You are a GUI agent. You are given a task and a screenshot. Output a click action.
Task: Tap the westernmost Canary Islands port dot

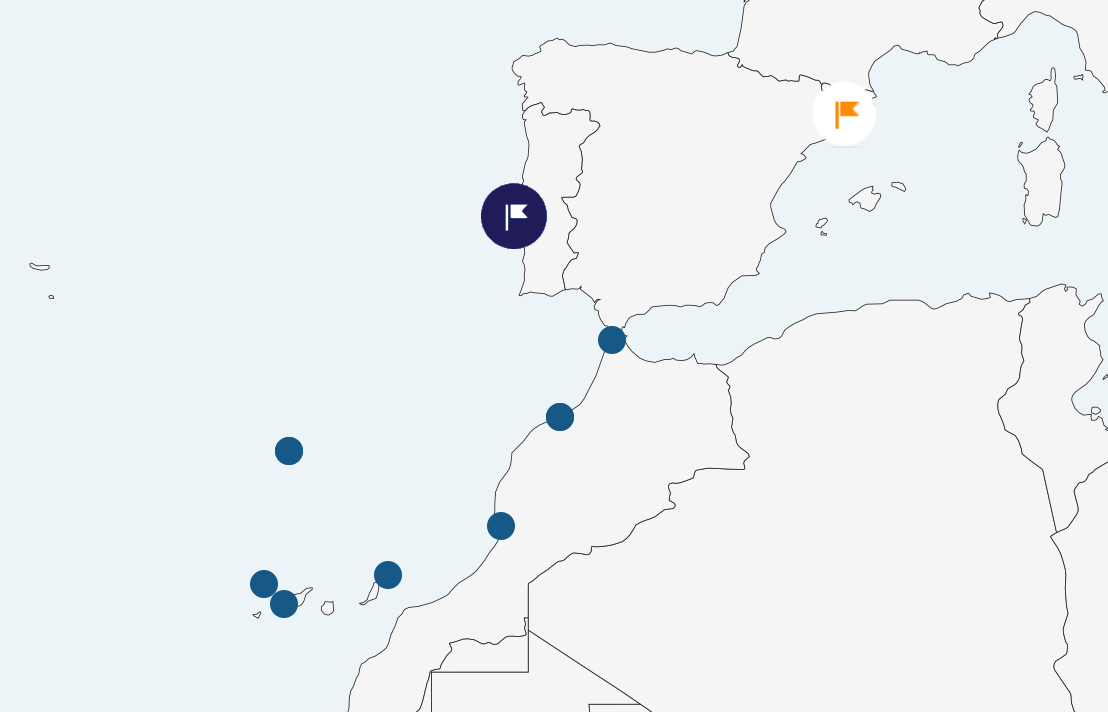click(264, 584)
